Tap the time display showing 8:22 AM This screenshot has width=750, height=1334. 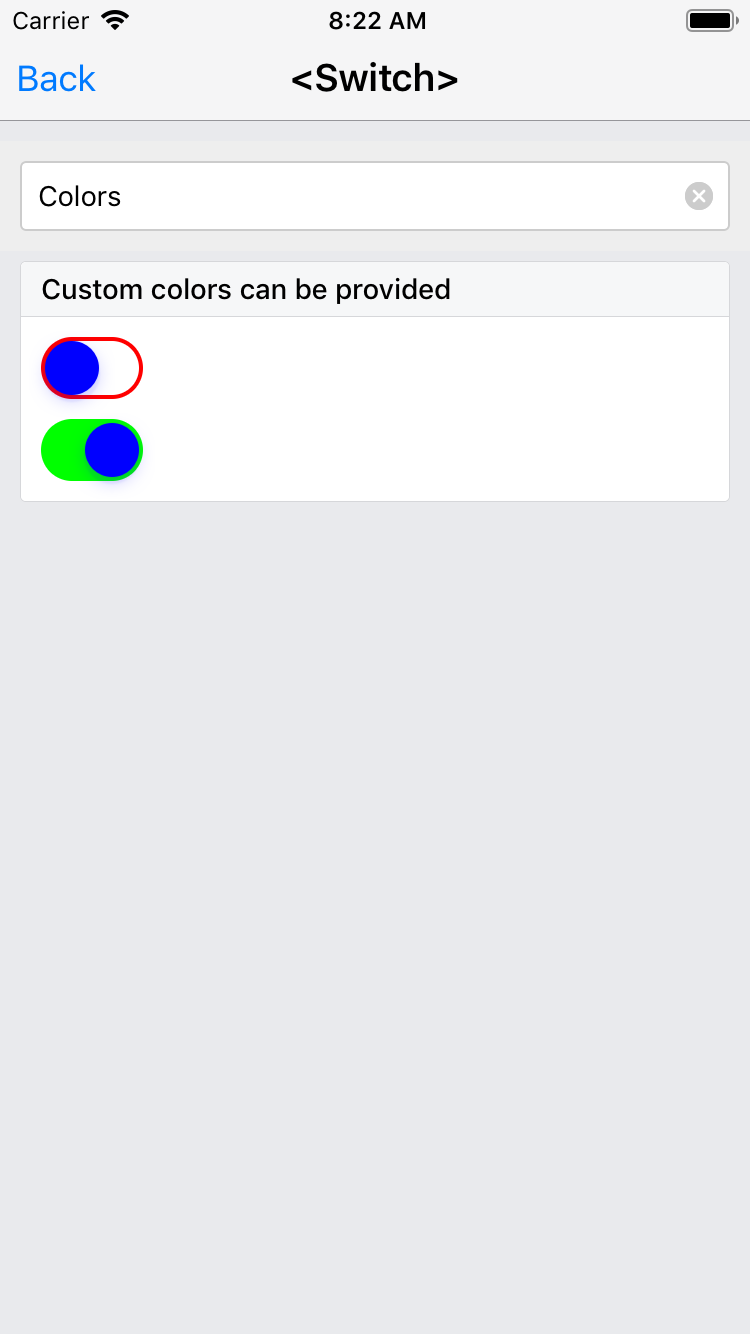click(x=377, y=20)
